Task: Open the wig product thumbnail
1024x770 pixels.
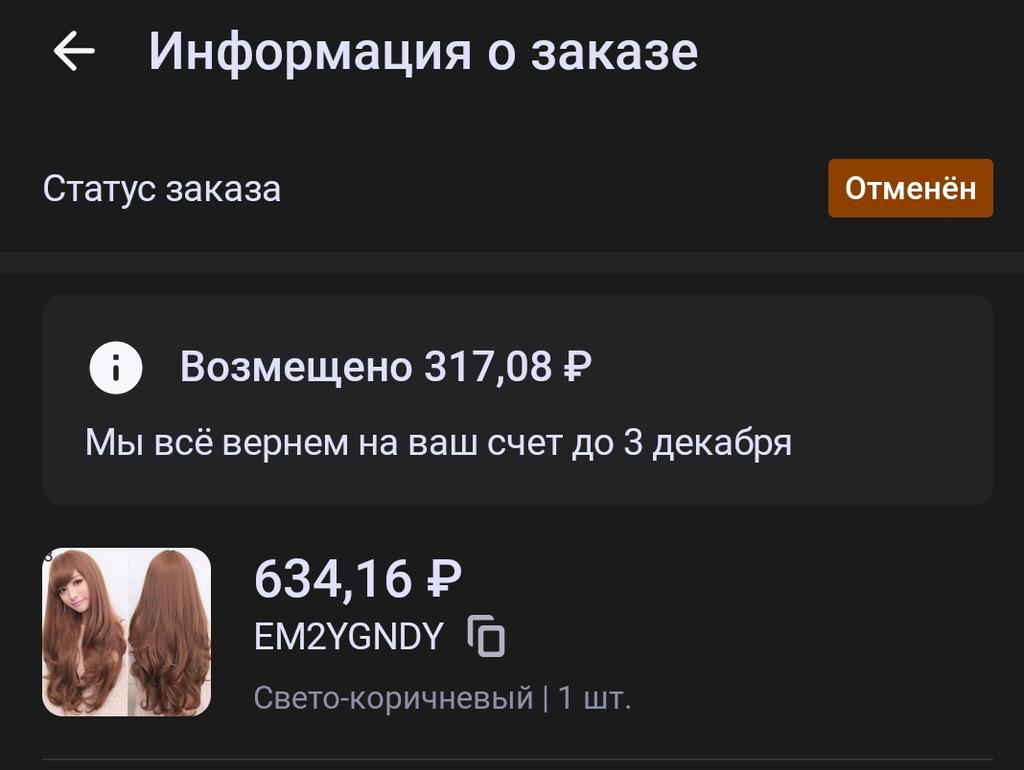Action: 127,632
